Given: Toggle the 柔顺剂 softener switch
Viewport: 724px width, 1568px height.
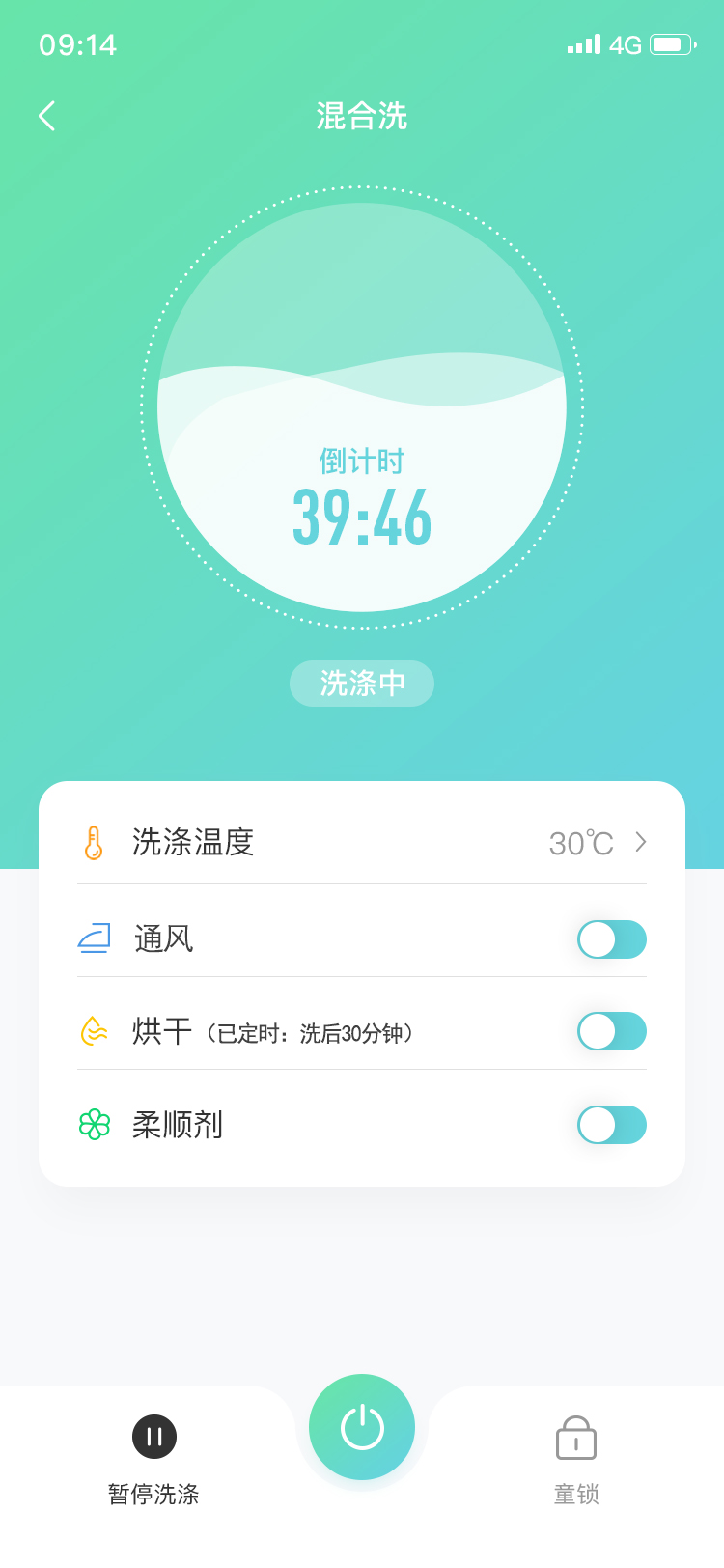Looking at the screenshot, I should pyautogui.click(x=611, y=1125).
